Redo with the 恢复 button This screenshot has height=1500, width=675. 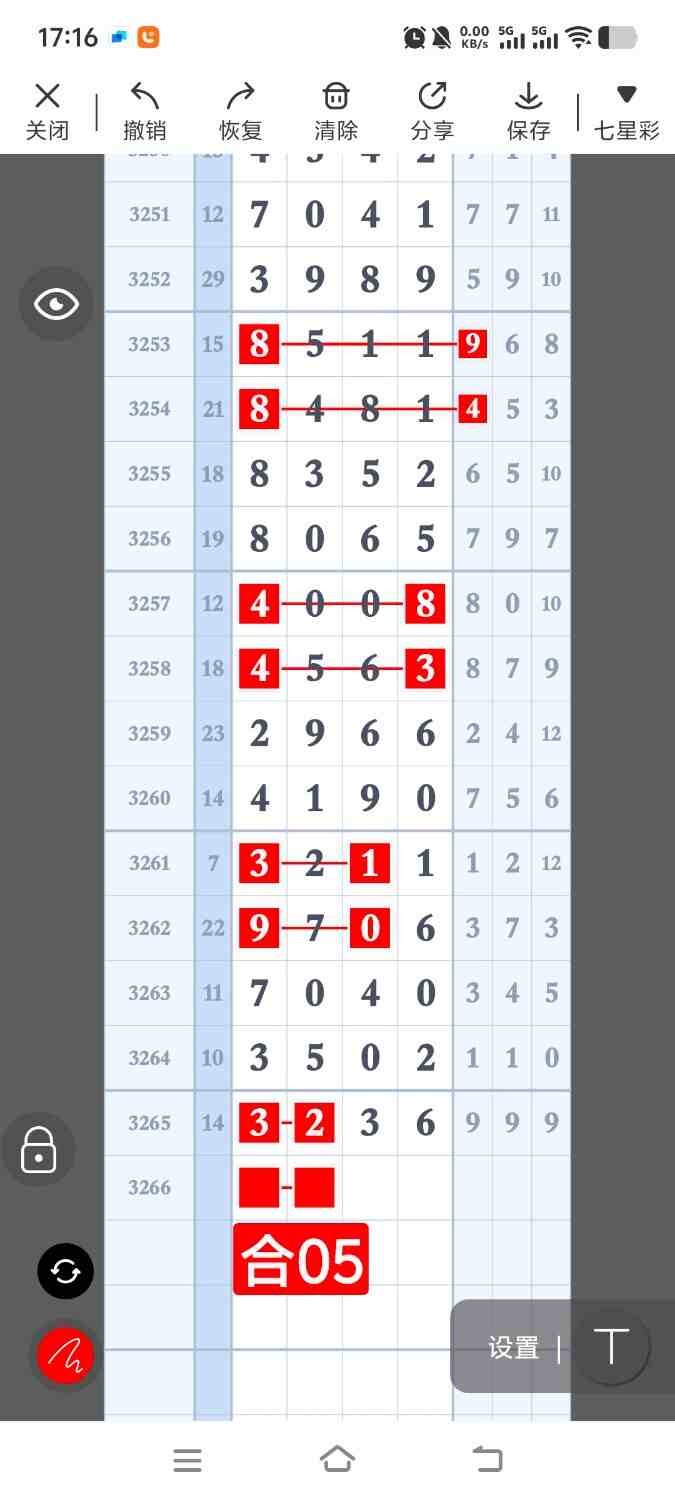point(240,111)
